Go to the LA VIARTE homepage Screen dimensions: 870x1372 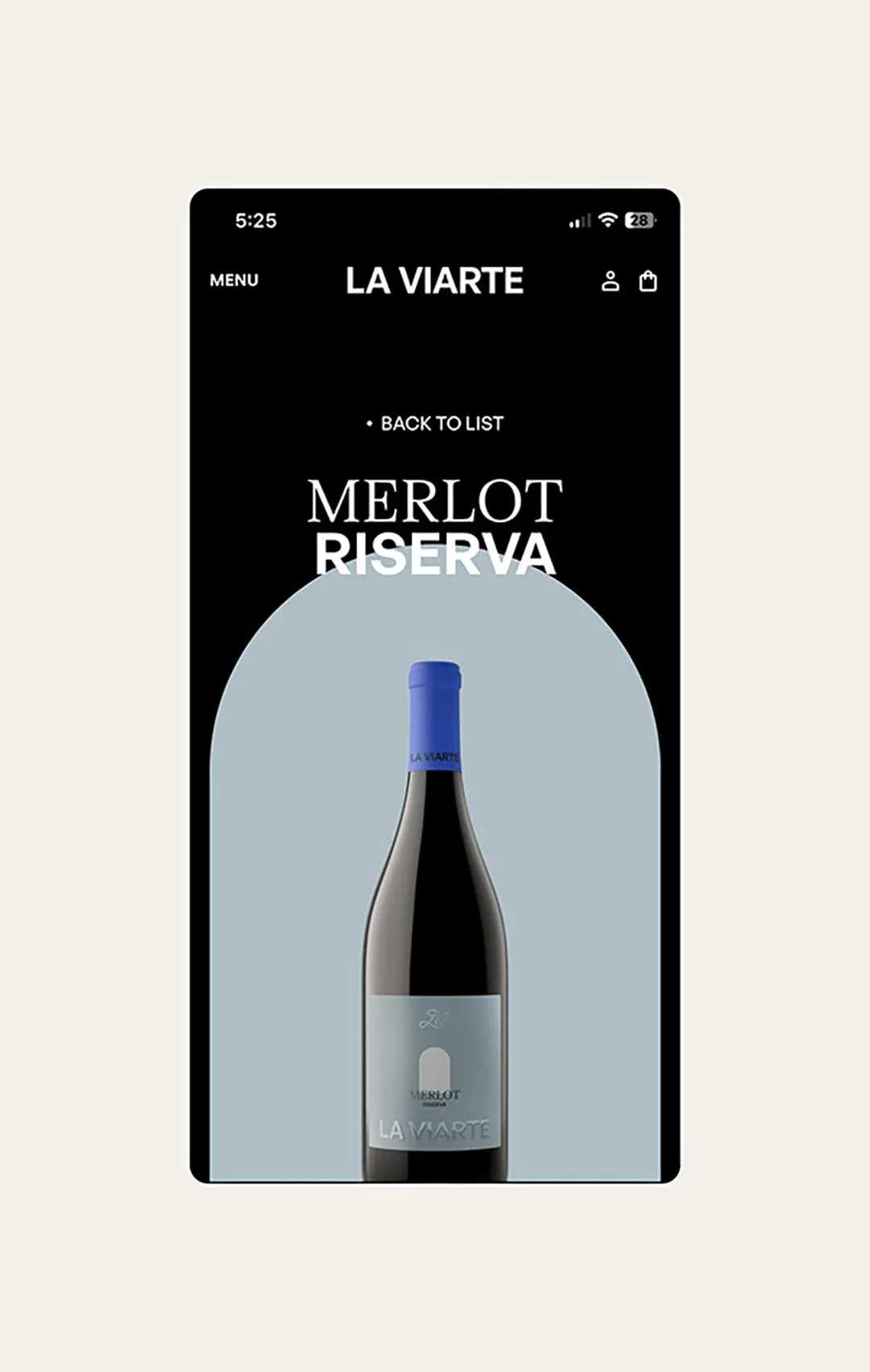[434, 281]
